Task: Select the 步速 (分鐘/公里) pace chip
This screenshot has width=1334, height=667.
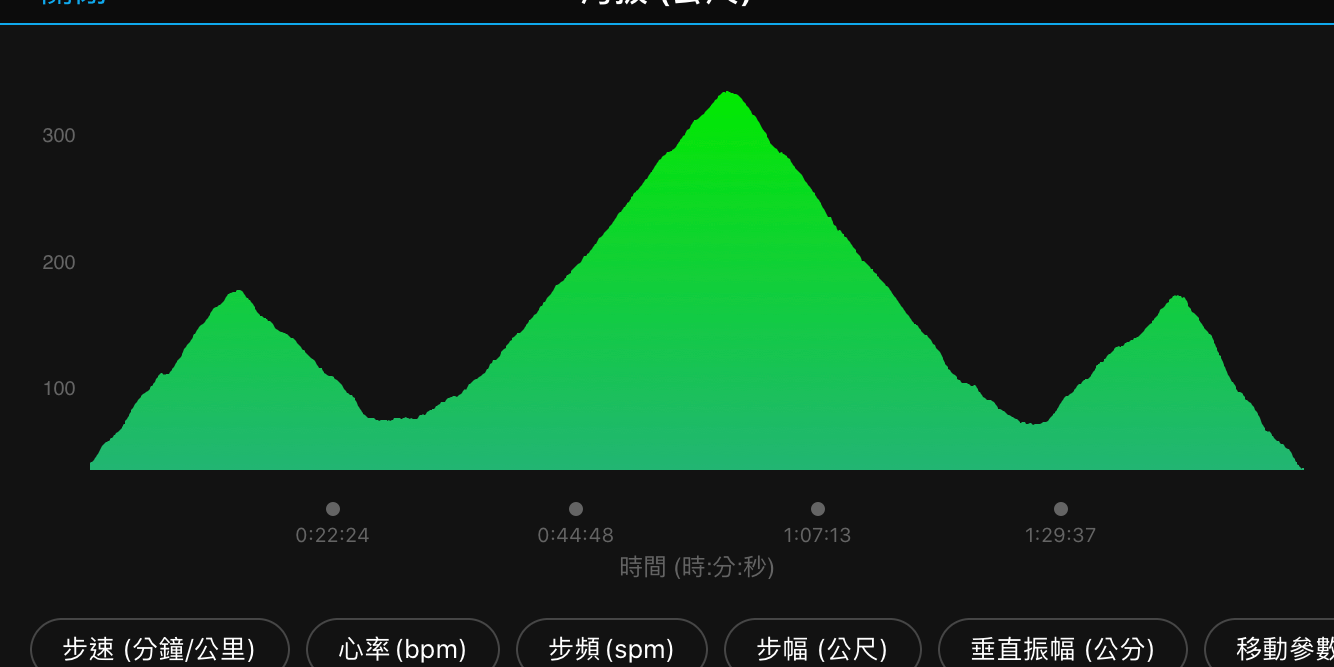Action: [x=159, y=648]
